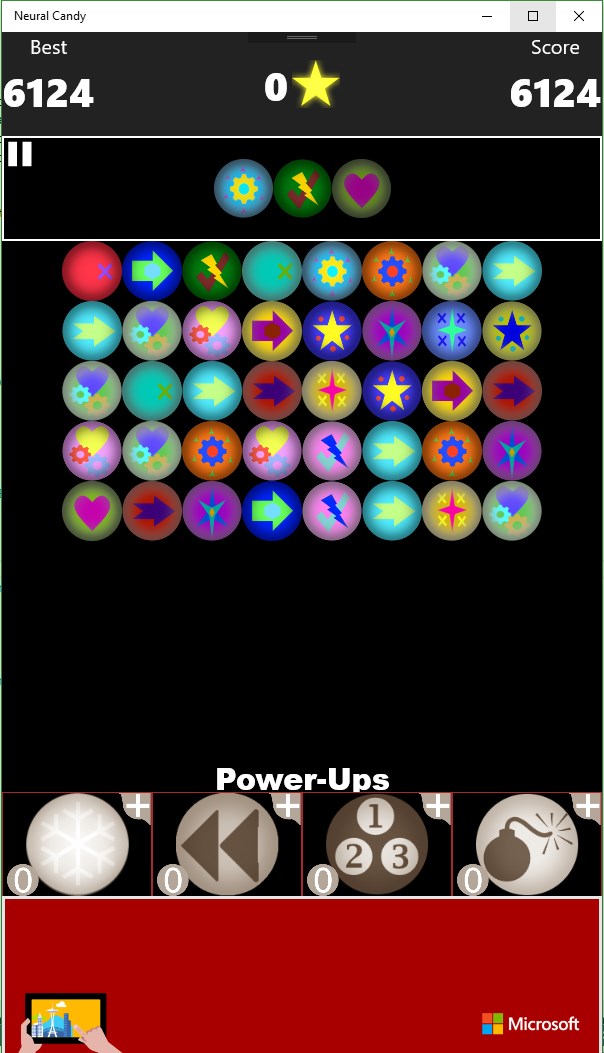604x1053 pixels.
Task: Tap the red candy in the grid
Action: click(92, 270)
